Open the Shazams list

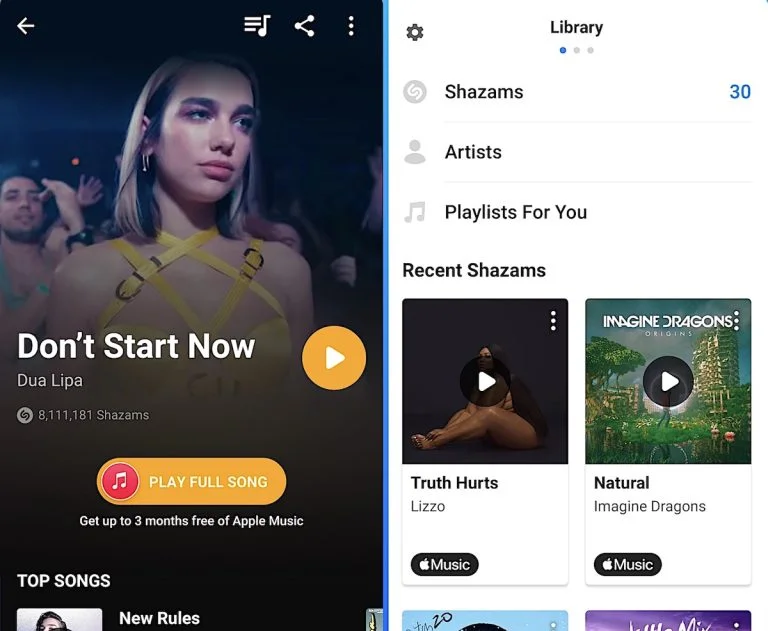tap(484, 92)
